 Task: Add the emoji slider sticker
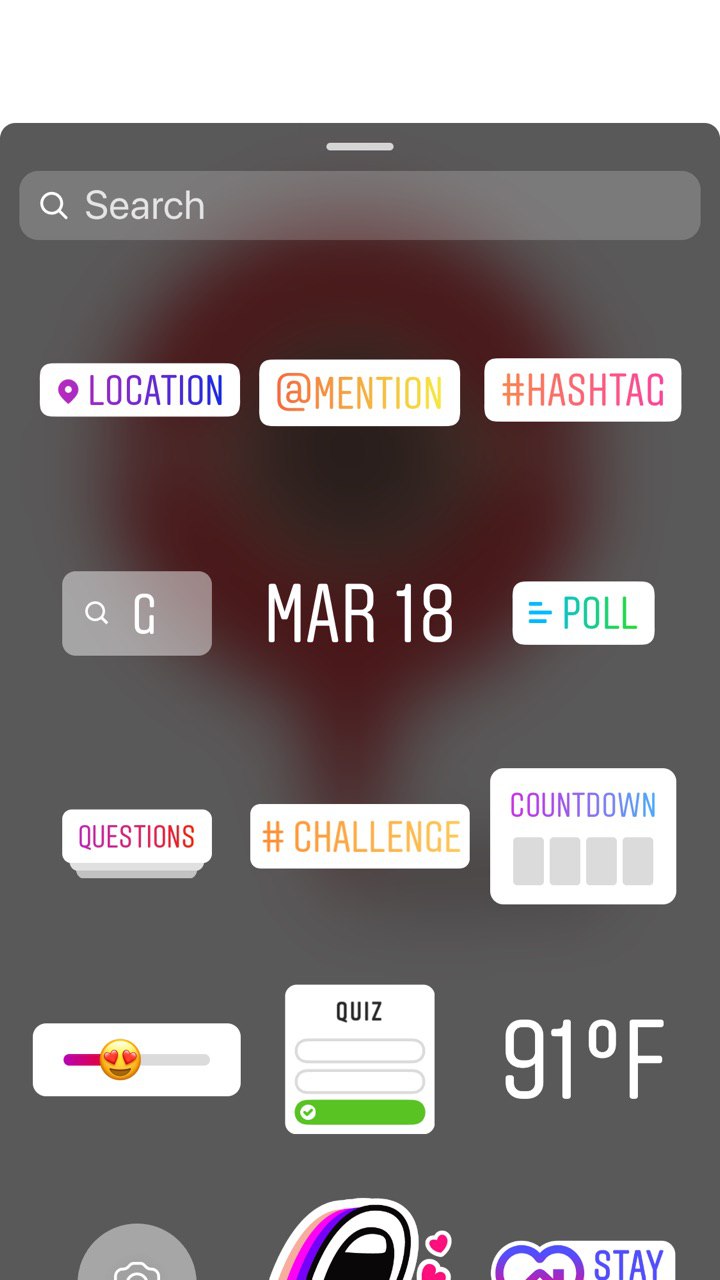tap(137, 1060)
